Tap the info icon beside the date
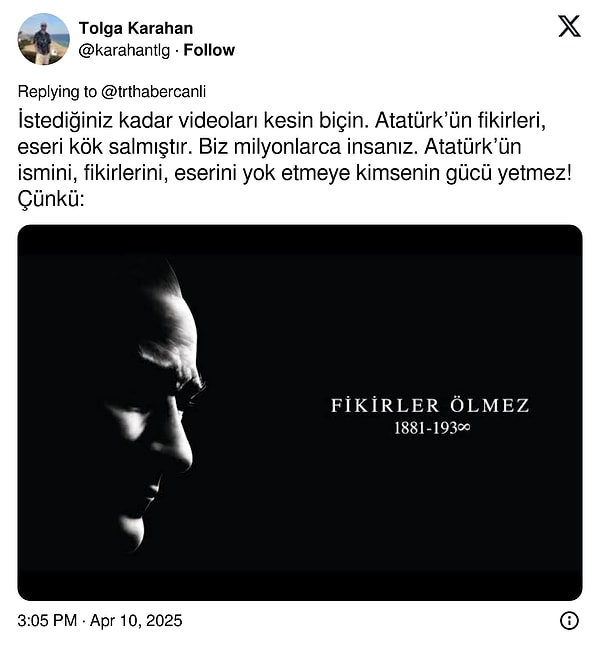 pos(569,621)
